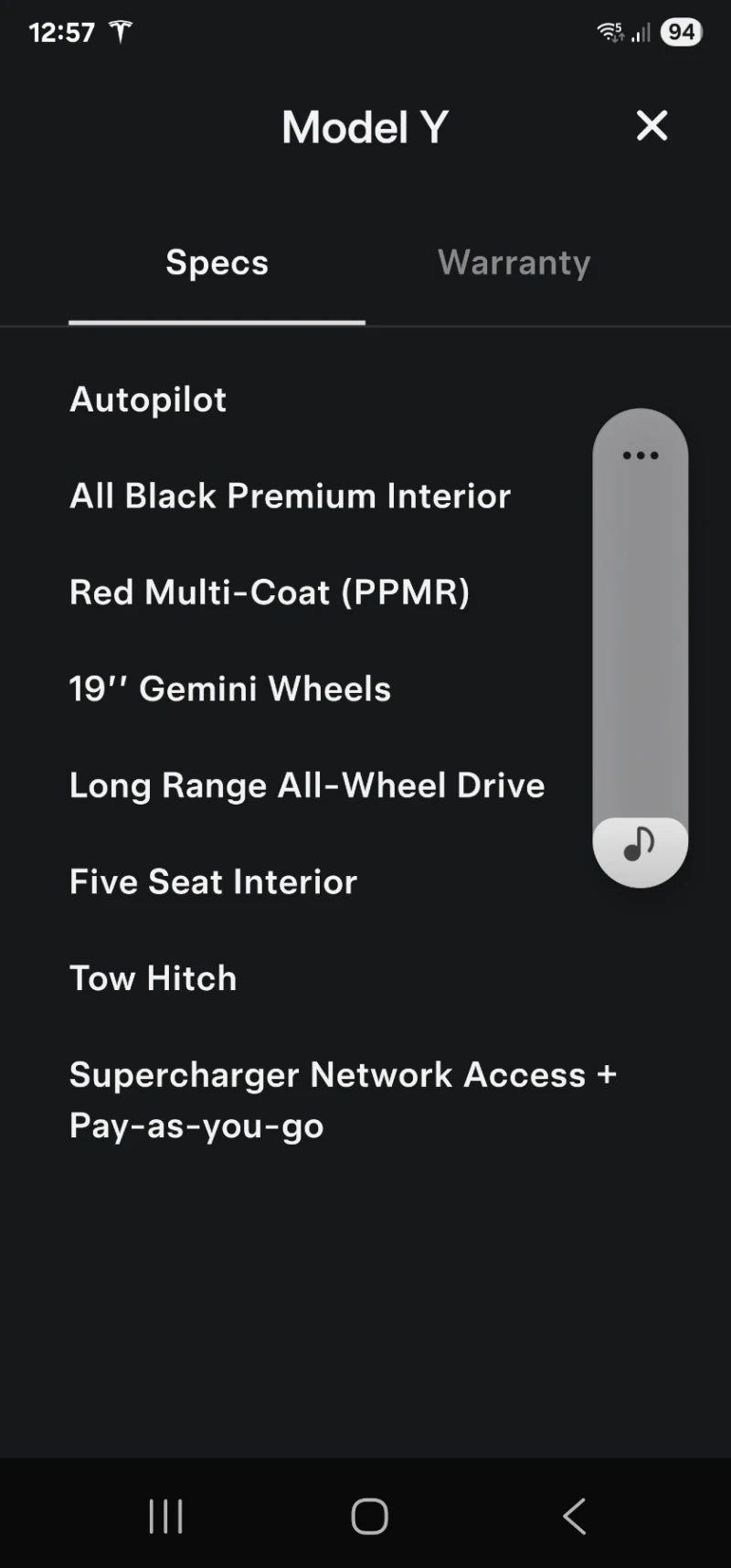Navigate back using the back arrow
The image size is (731, 1568).
tap(574, 1515)
